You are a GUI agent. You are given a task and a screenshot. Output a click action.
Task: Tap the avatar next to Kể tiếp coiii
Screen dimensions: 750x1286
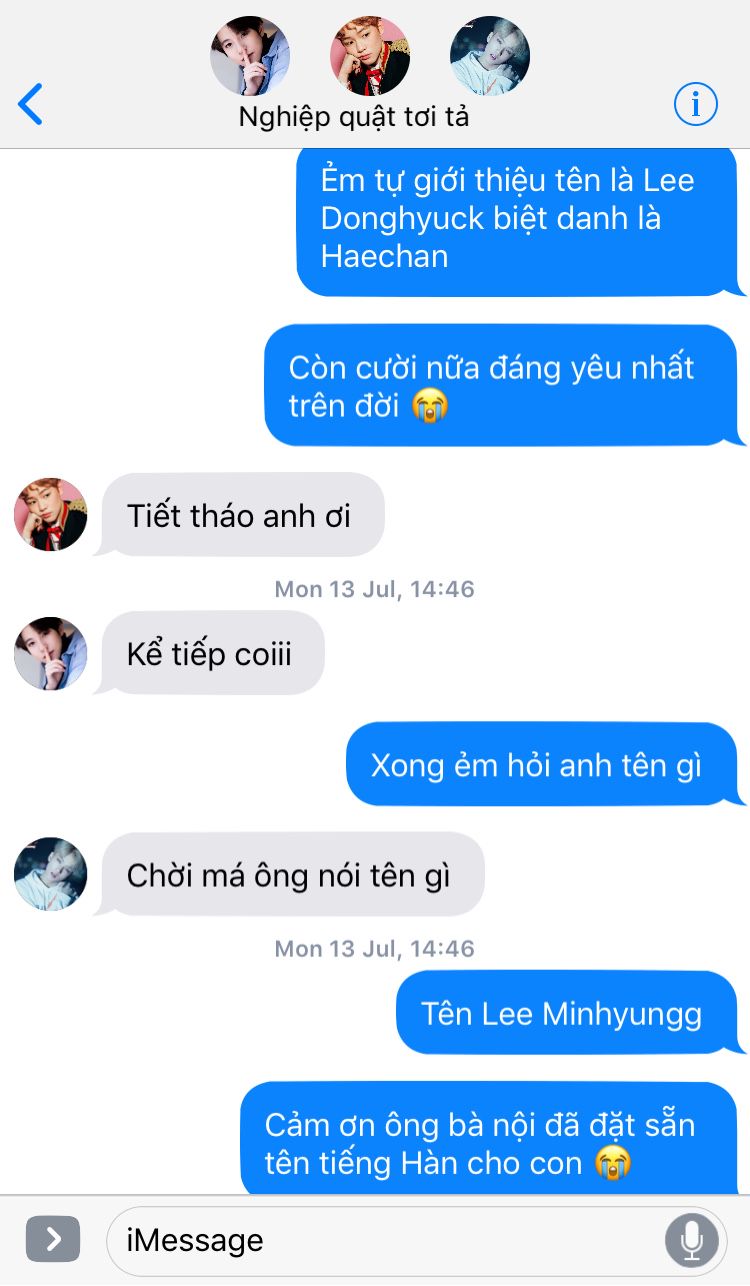pyautogui.click(x=51, y=653)
